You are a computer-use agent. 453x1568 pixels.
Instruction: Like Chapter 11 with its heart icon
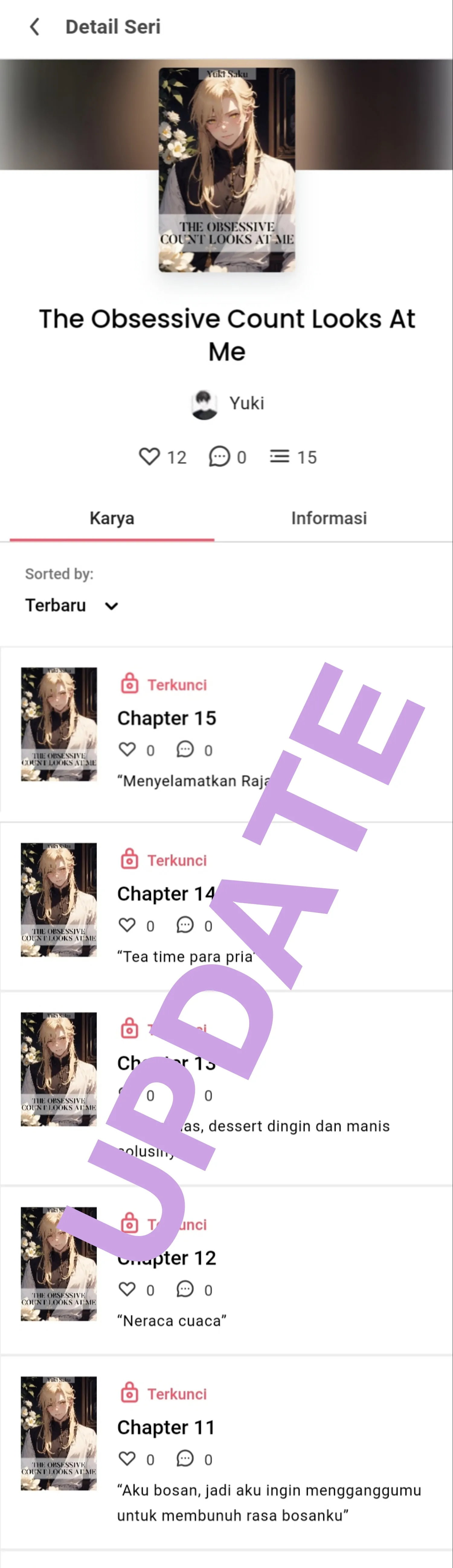127,1458
